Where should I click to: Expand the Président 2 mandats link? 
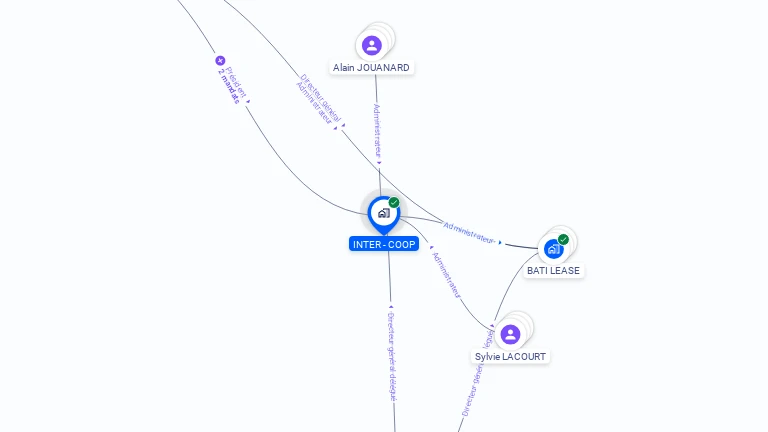pyautogui.click(x=221, y=61)
